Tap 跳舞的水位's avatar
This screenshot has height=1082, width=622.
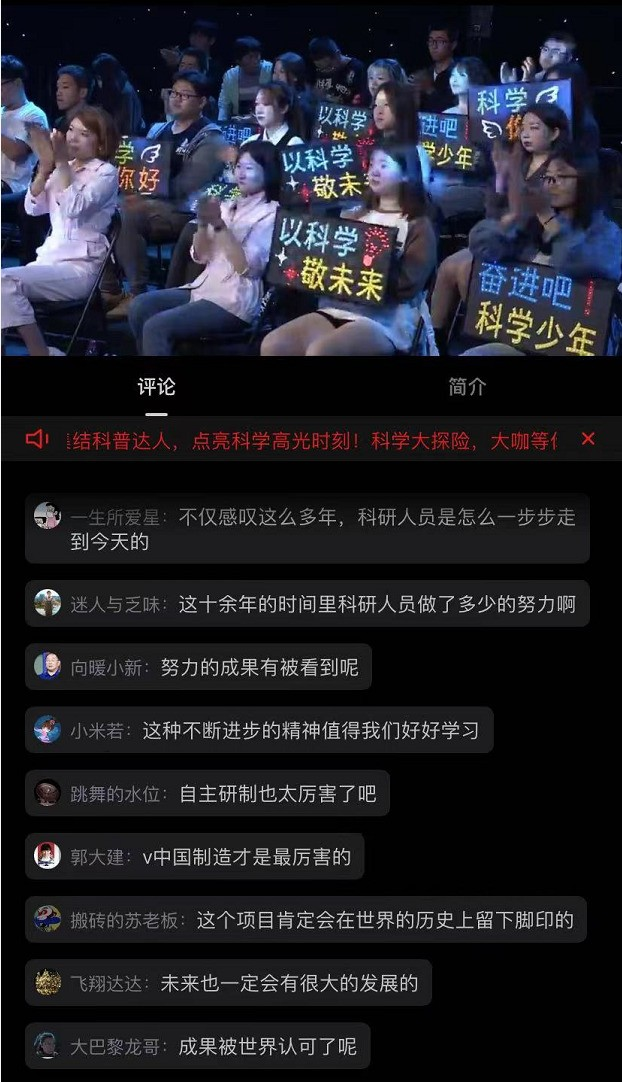(x=47, y=793)
